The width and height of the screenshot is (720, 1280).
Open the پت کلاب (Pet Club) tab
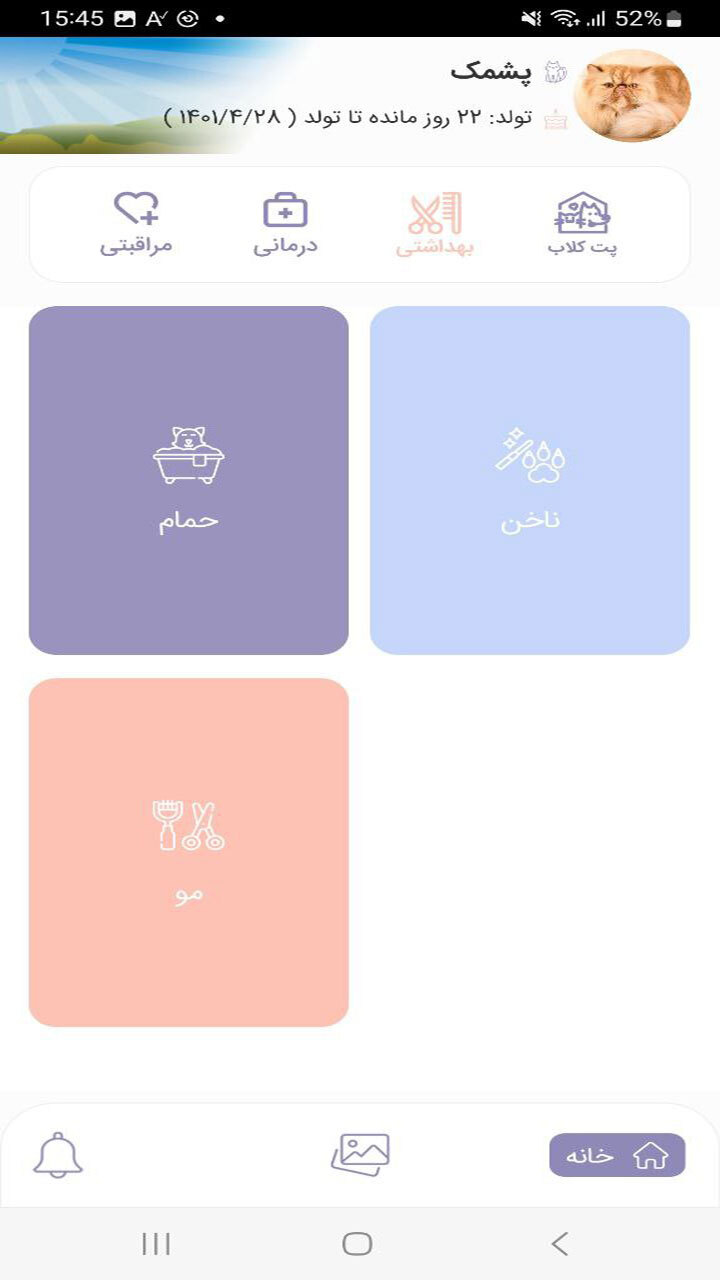pos(582,224)
